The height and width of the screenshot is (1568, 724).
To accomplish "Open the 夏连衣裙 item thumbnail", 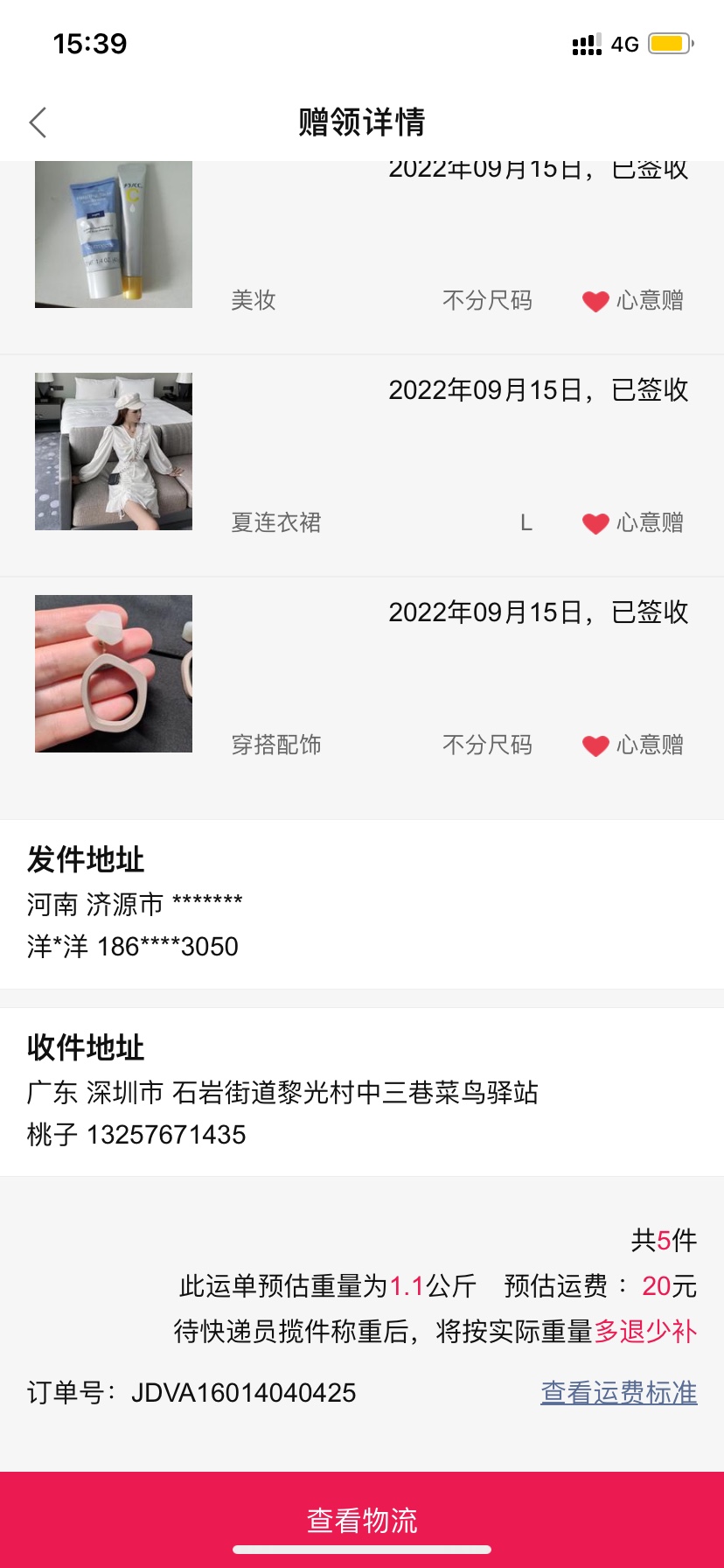I will click(x=114, y=451).
